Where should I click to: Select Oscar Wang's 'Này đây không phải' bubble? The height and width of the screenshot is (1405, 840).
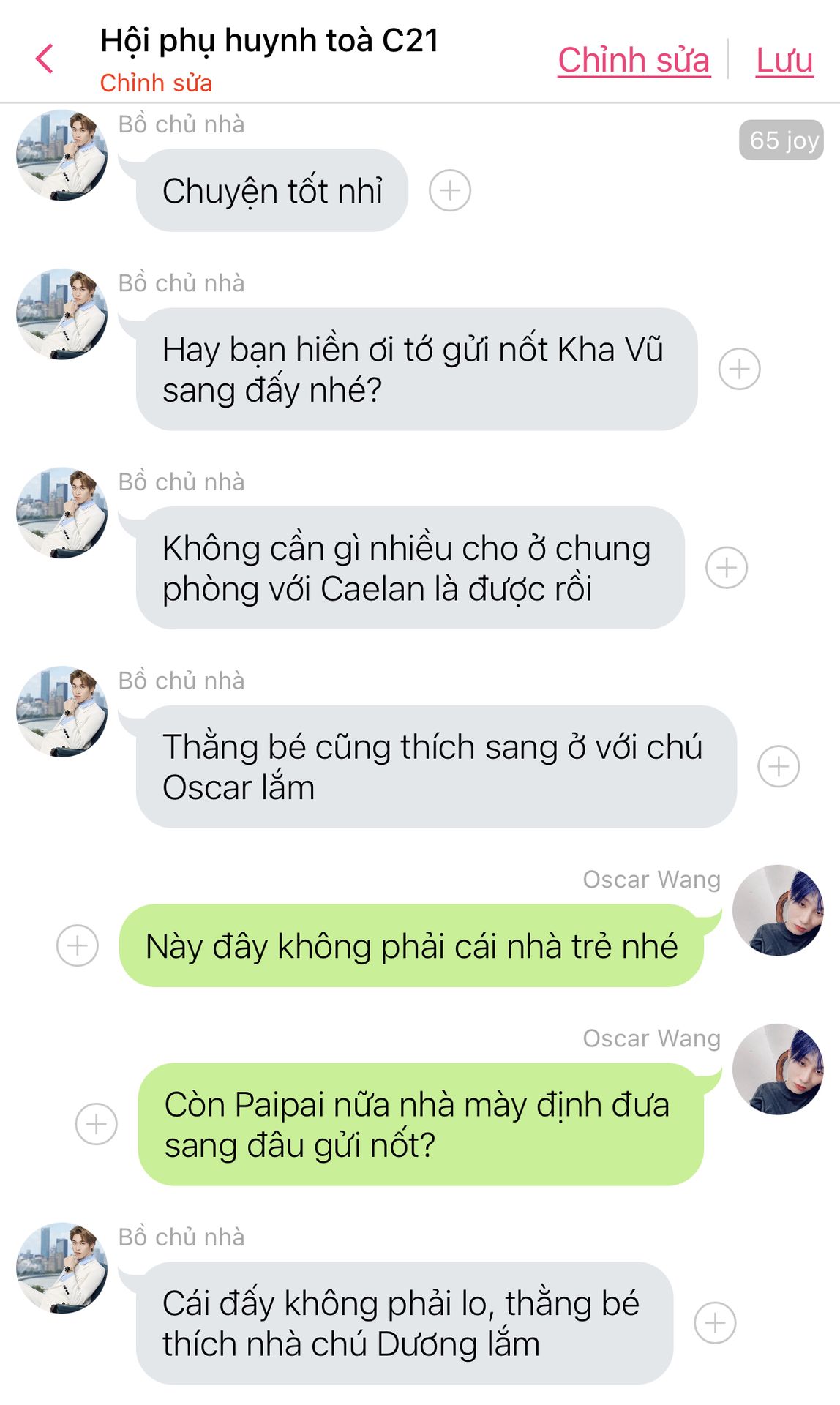(x=410, y=945)
